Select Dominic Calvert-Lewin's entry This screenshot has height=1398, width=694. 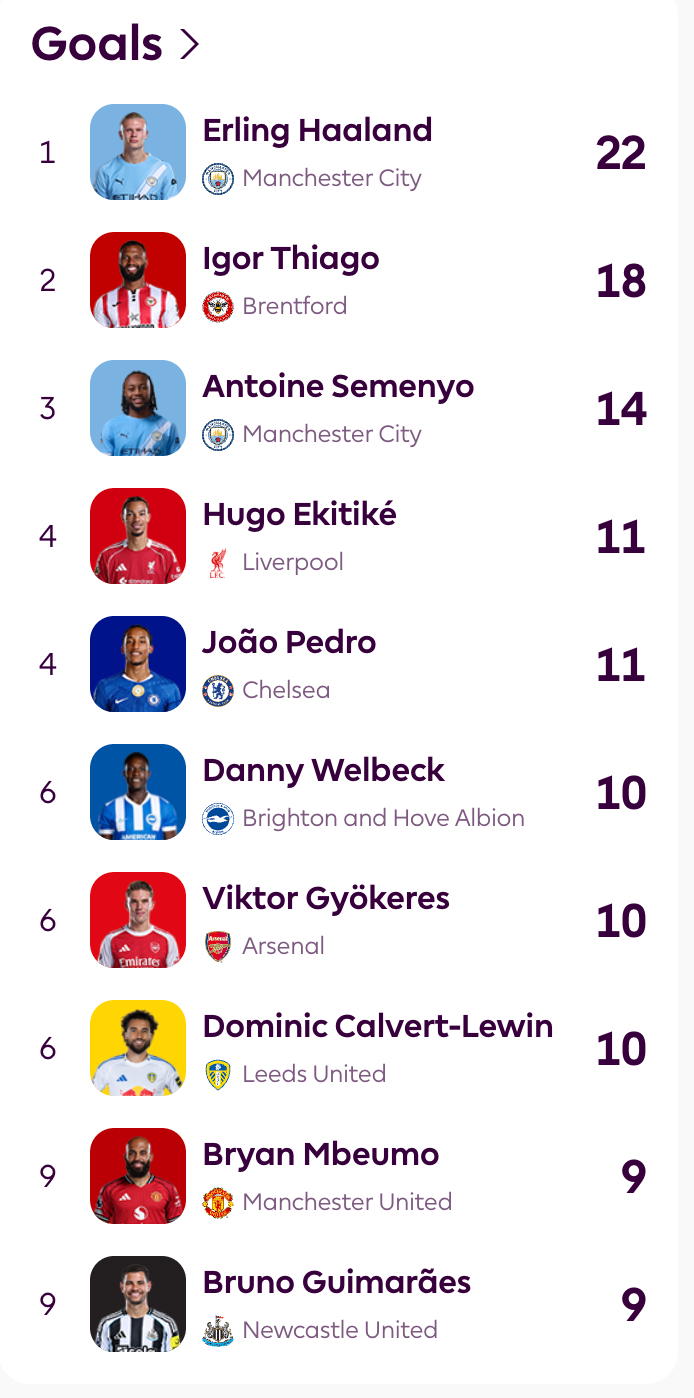point(377,1027)
